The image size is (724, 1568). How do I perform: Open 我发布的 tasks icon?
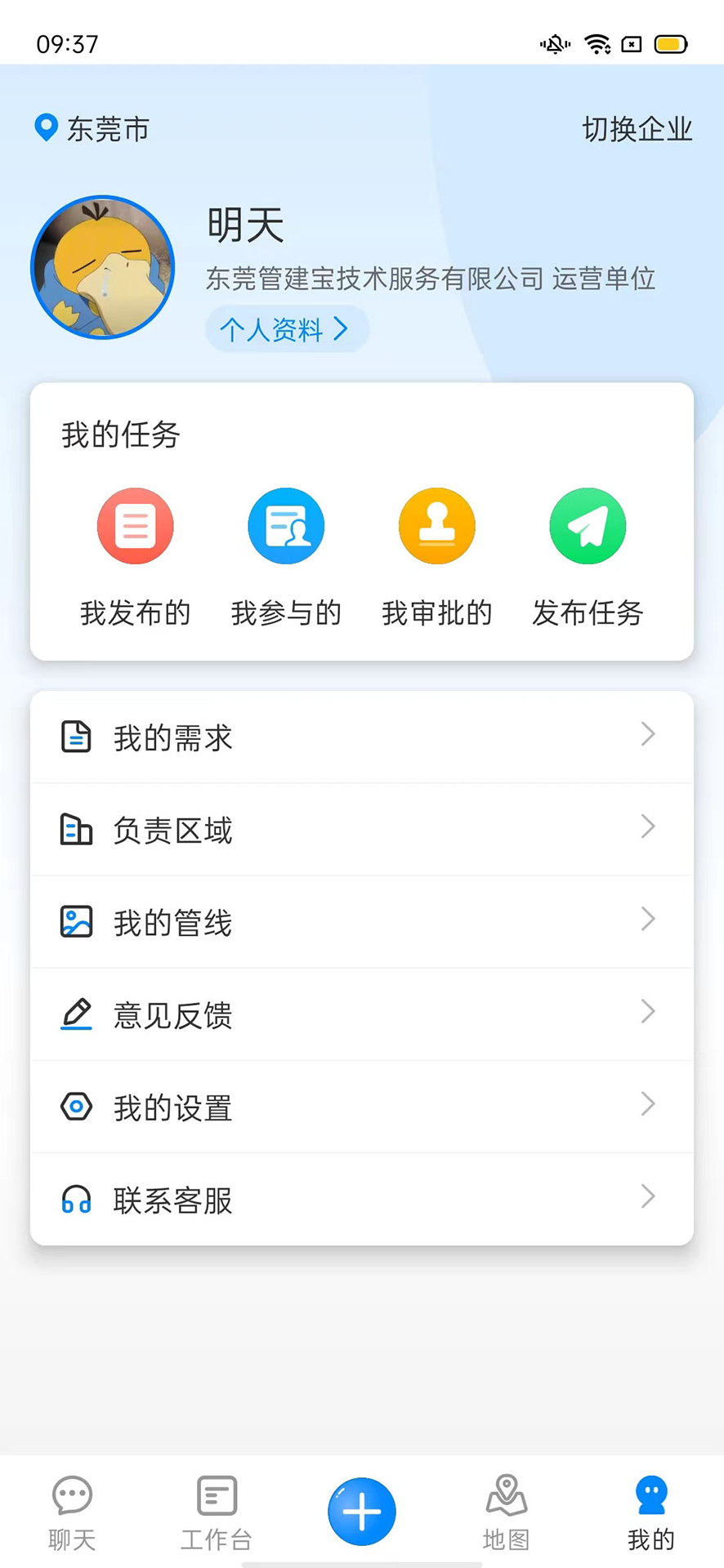pos(135,526)
